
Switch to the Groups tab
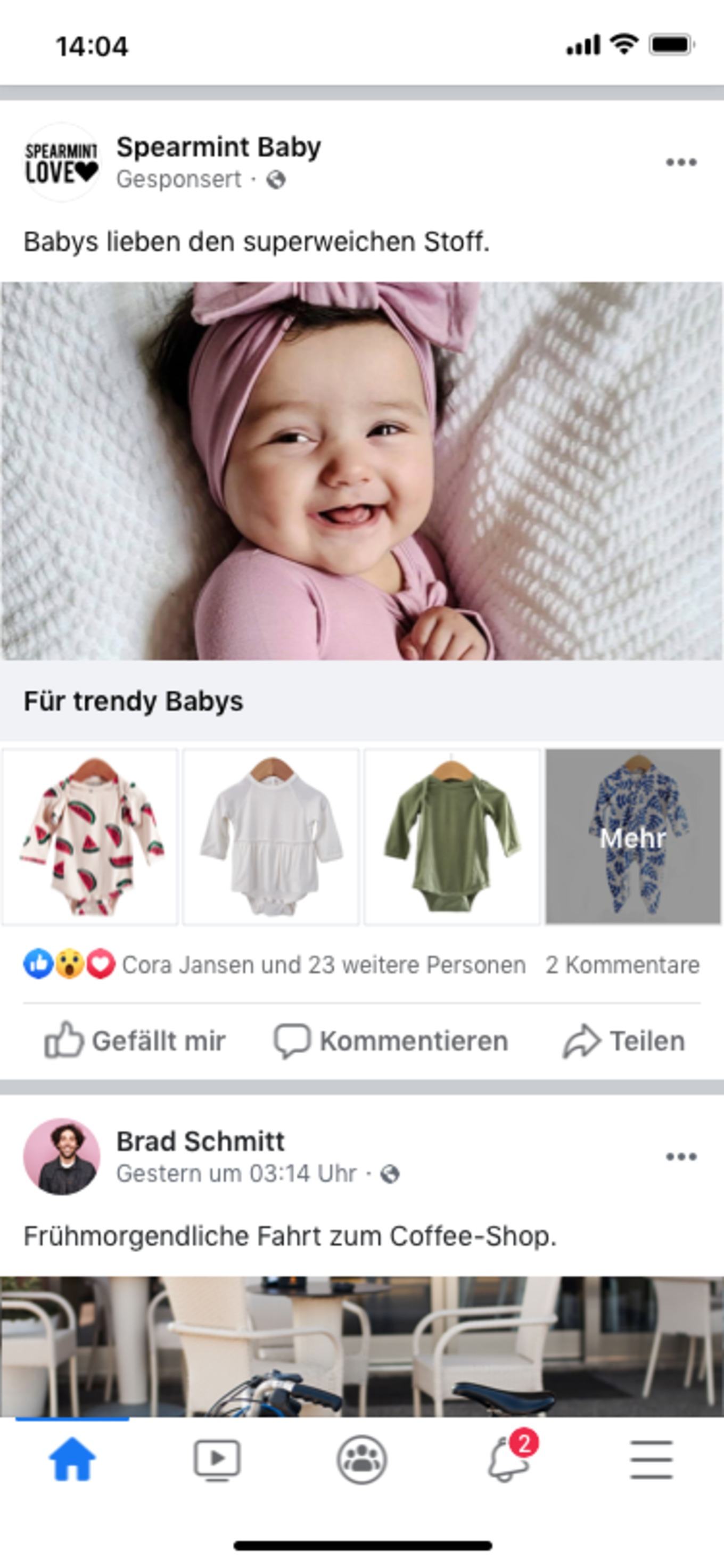point(362,1459)
